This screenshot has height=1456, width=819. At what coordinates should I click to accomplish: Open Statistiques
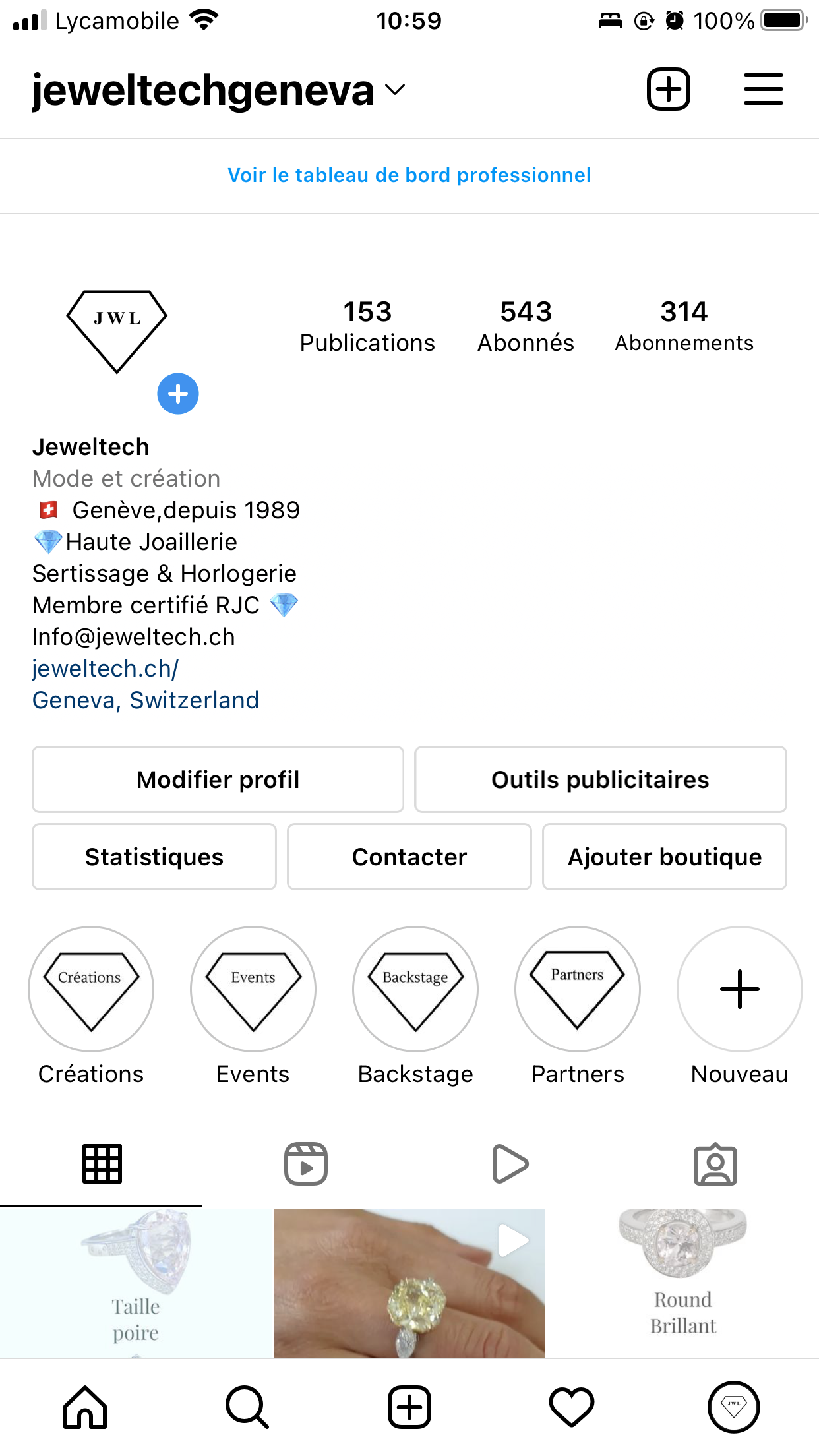point(154,857)
